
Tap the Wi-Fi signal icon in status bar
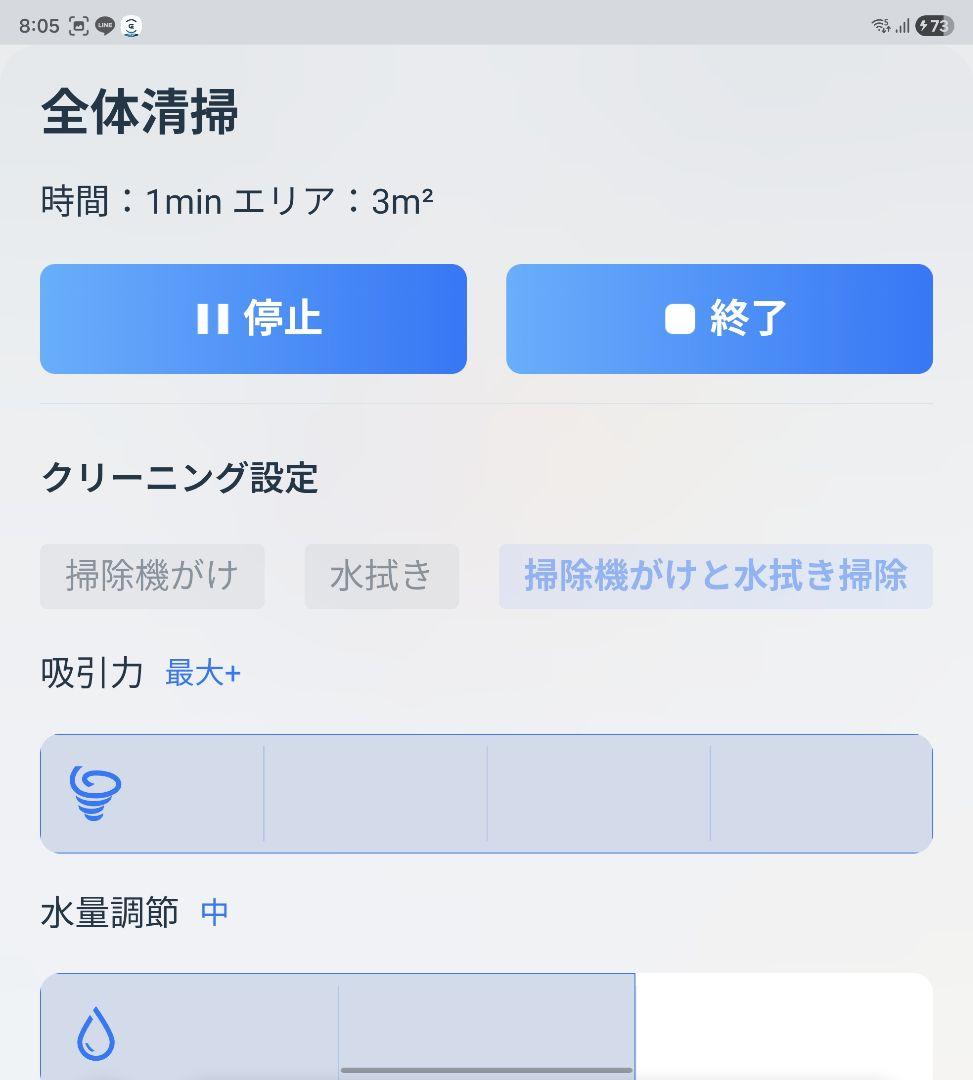coord(880,26)
